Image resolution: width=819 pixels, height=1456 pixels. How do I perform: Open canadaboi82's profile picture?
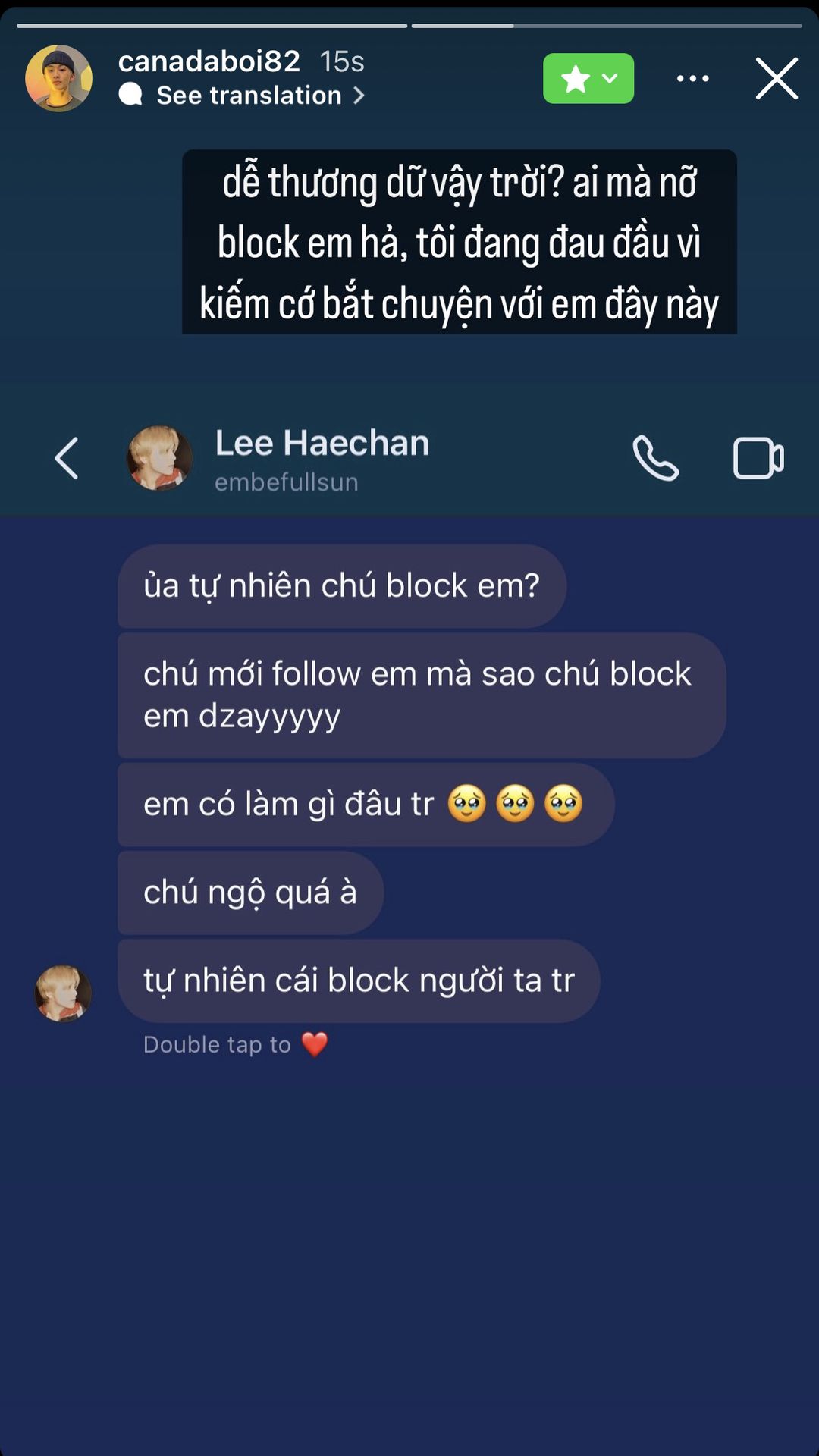[58, 78]
